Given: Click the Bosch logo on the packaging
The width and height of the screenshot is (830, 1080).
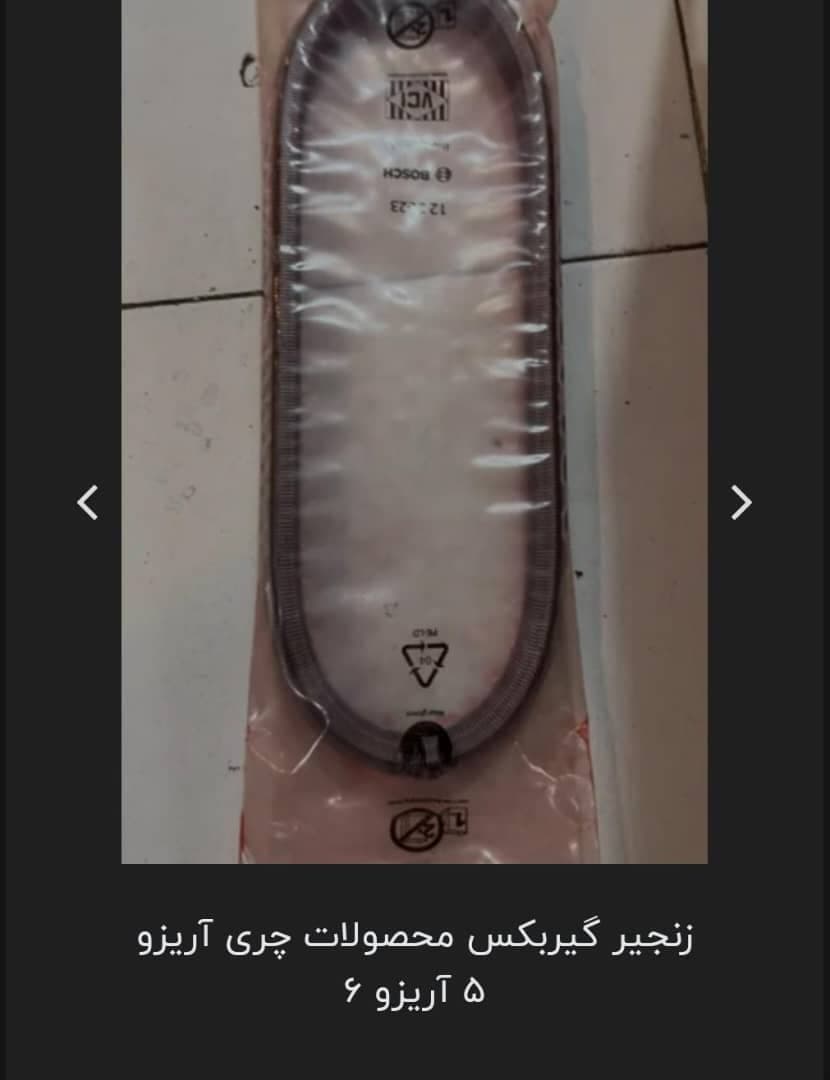Looking at the screenshot, I should click(418, 173).
